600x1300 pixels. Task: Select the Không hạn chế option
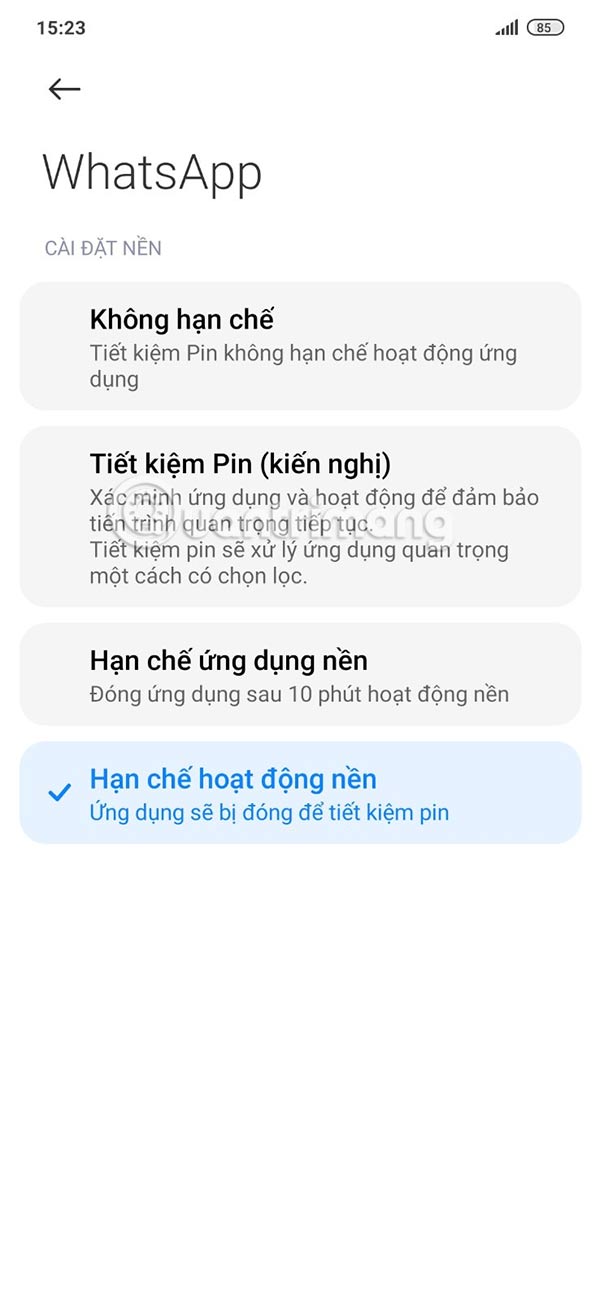coord(300,346)
